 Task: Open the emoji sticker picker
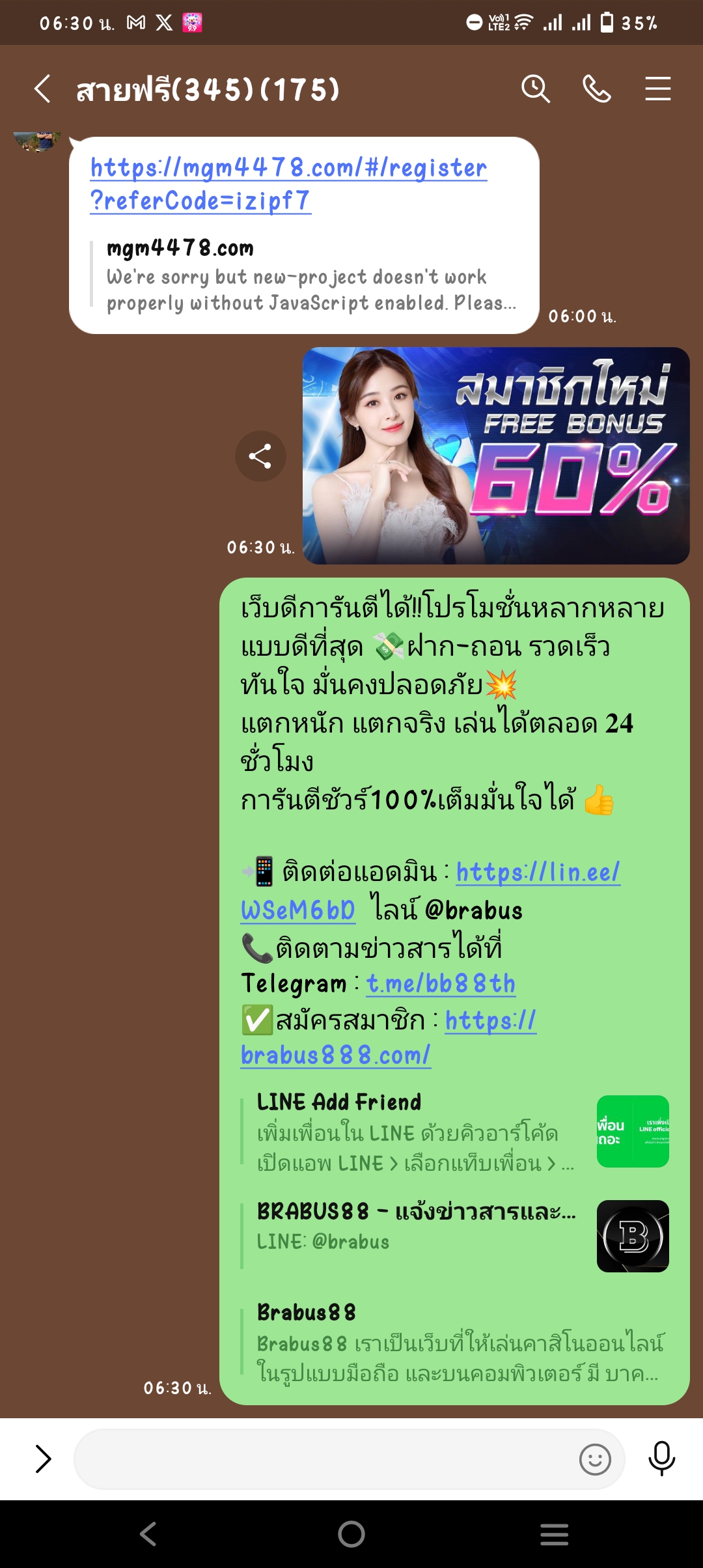click(x=595, y=1459)
